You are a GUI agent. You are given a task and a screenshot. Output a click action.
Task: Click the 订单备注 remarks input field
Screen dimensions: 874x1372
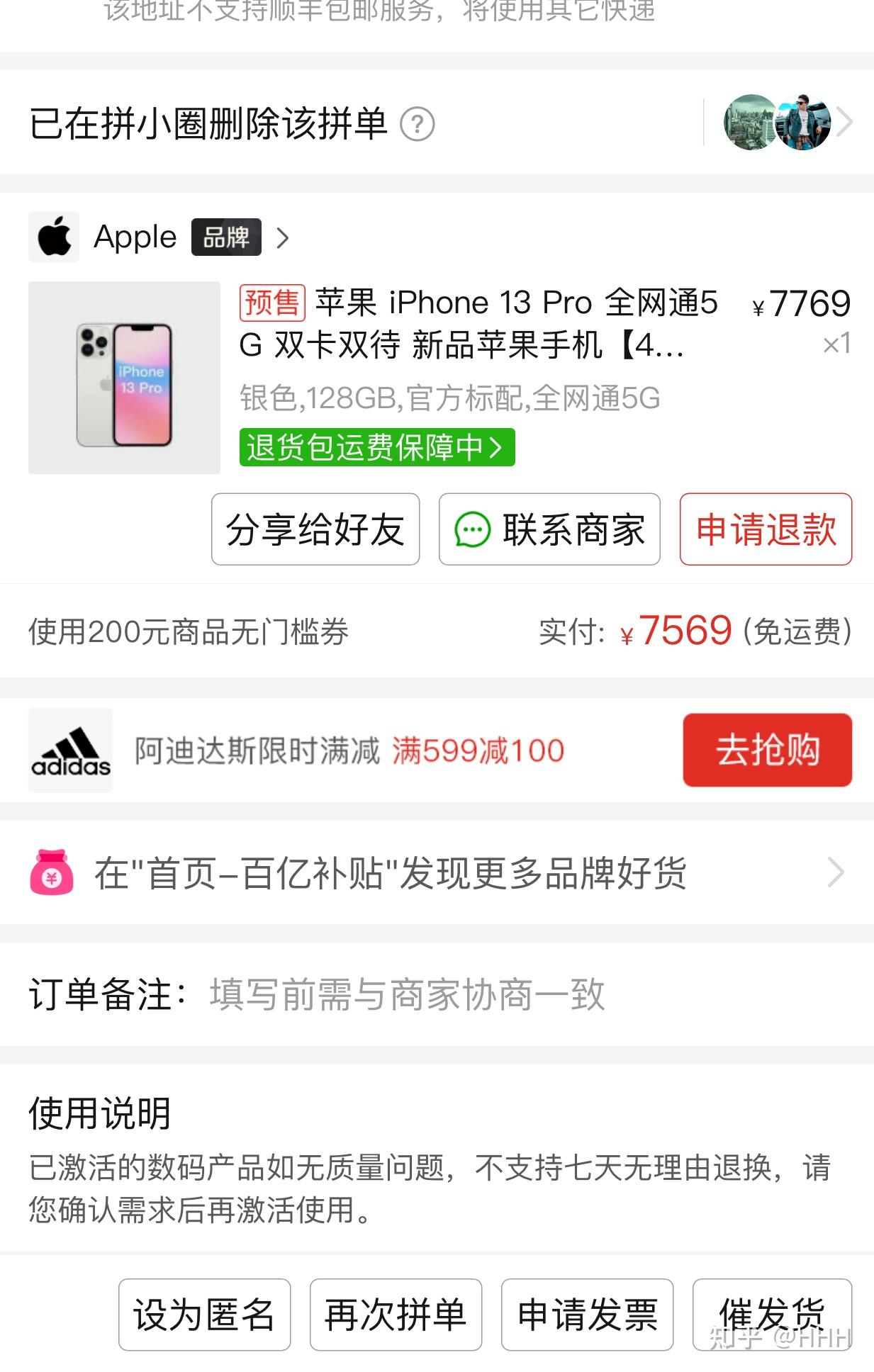tap(405, 996)
